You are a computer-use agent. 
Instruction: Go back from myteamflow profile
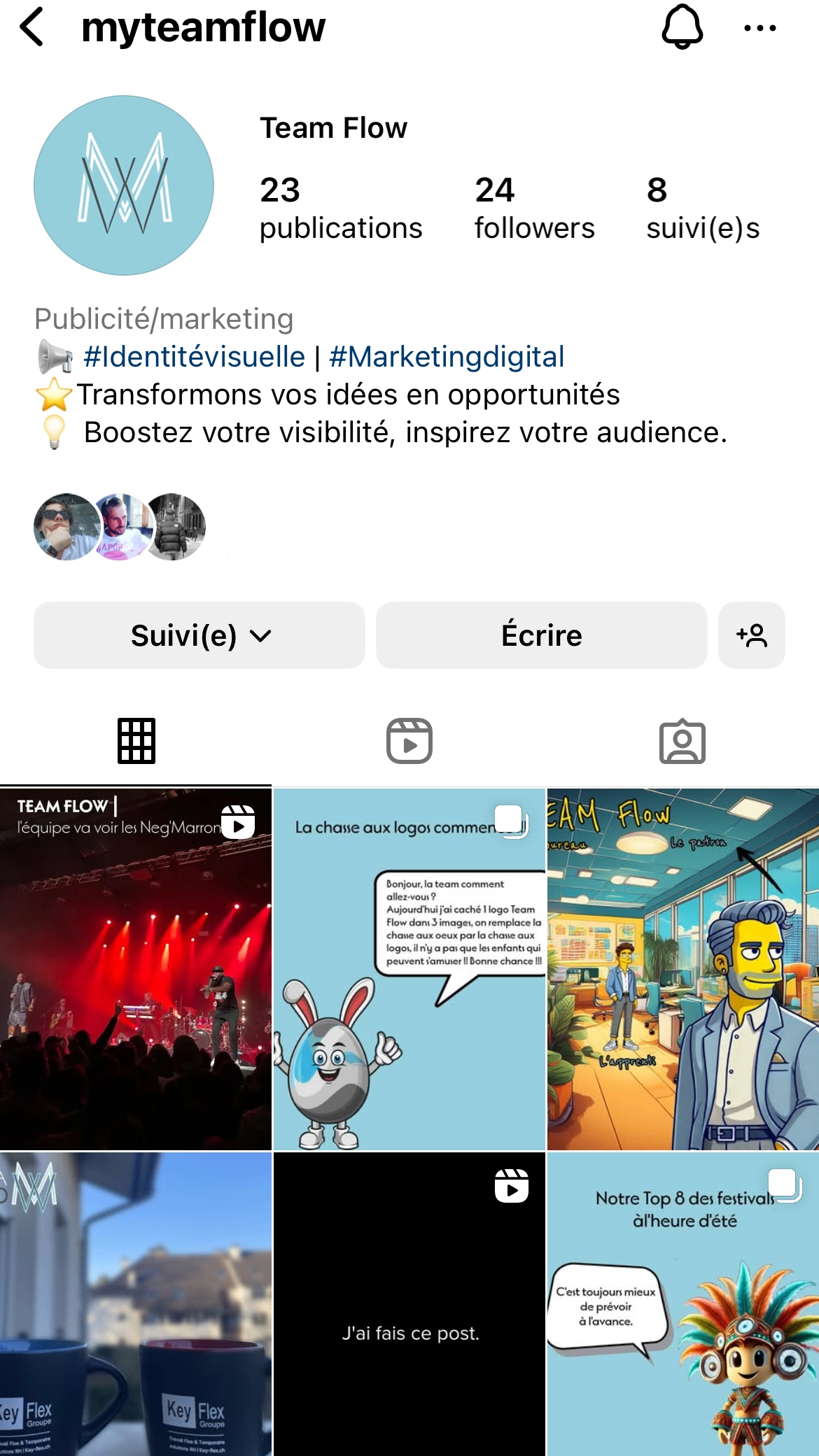(32, 27)
